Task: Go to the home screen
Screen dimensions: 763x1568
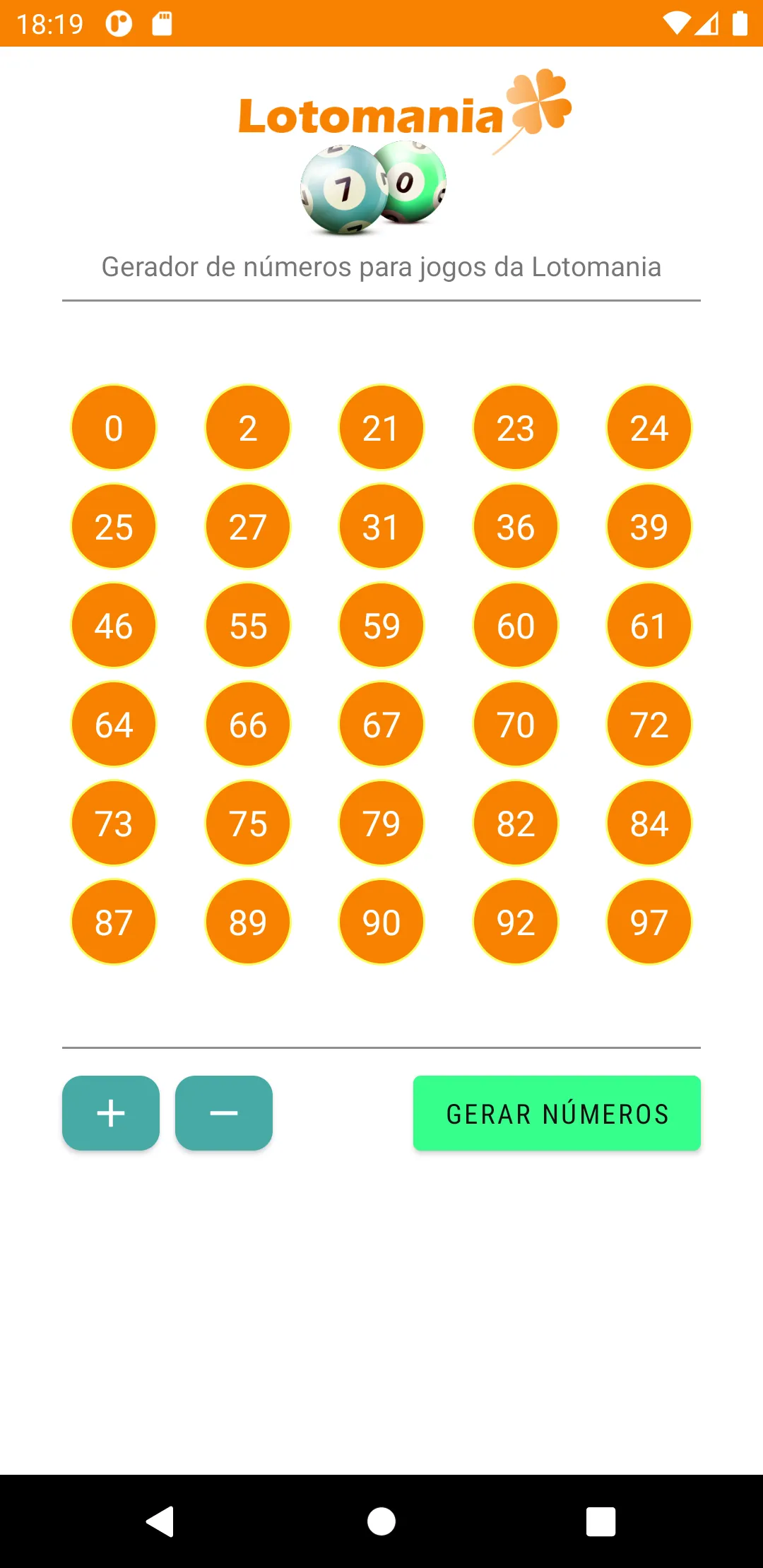Action: 381,1521
